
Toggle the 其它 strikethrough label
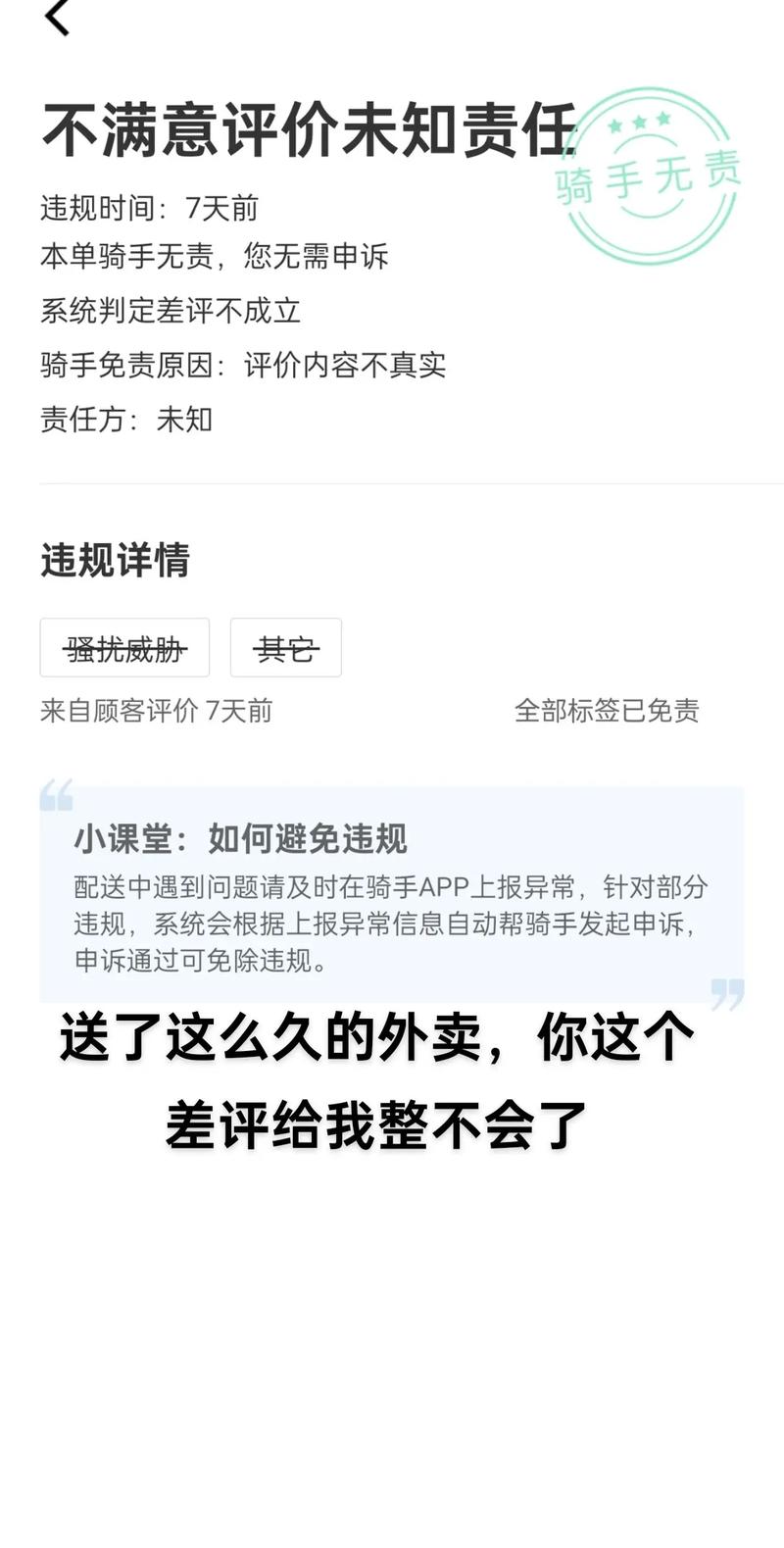click(x=285, y=648)
